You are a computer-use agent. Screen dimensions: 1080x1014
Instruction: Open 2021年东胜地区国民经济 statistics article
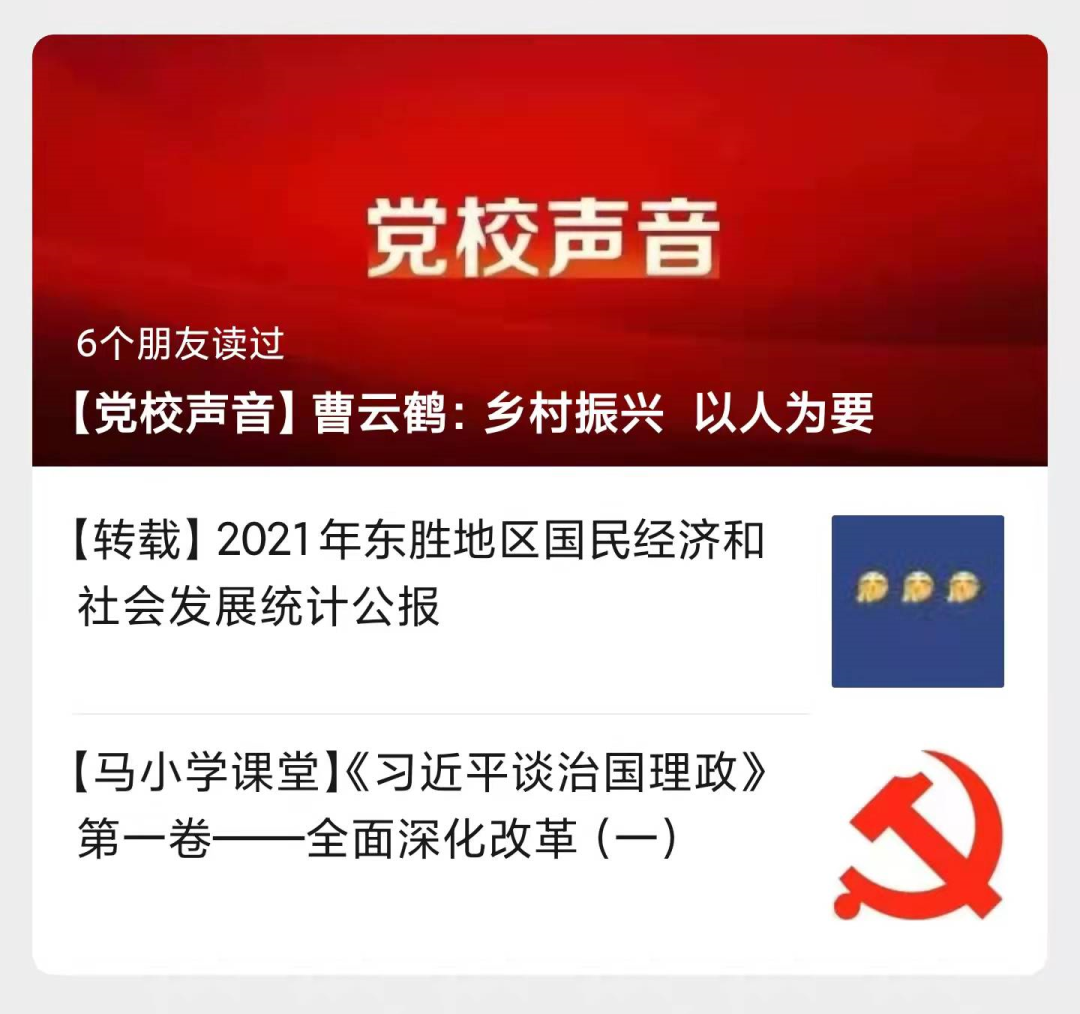click(420, 574)
